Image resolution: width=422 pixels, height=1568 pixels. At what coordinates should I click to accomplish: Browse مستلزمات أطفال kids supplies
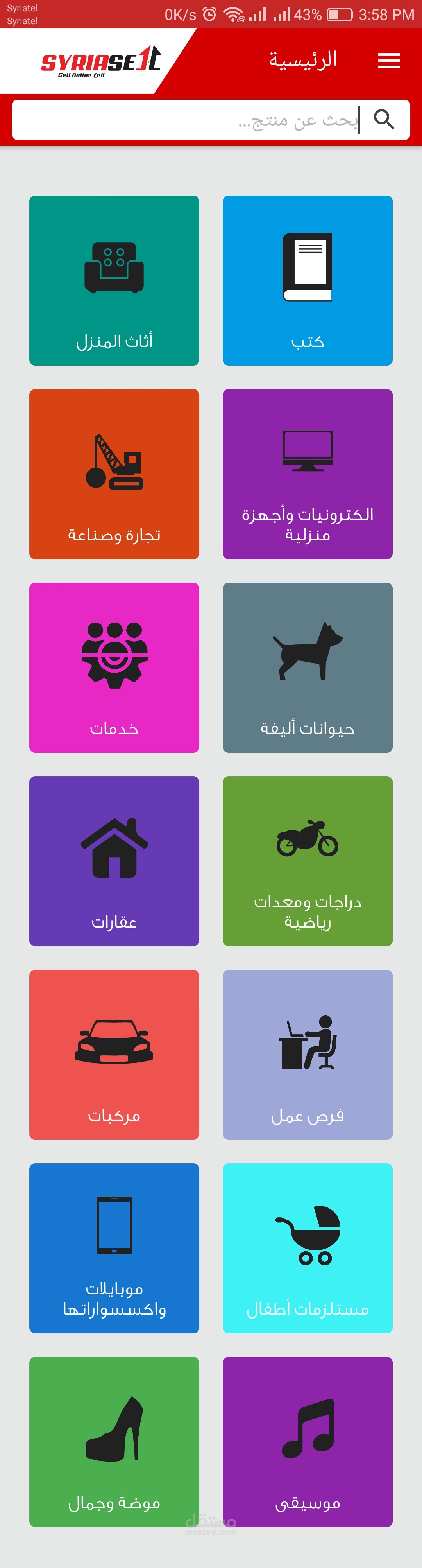click(307, 1249)
